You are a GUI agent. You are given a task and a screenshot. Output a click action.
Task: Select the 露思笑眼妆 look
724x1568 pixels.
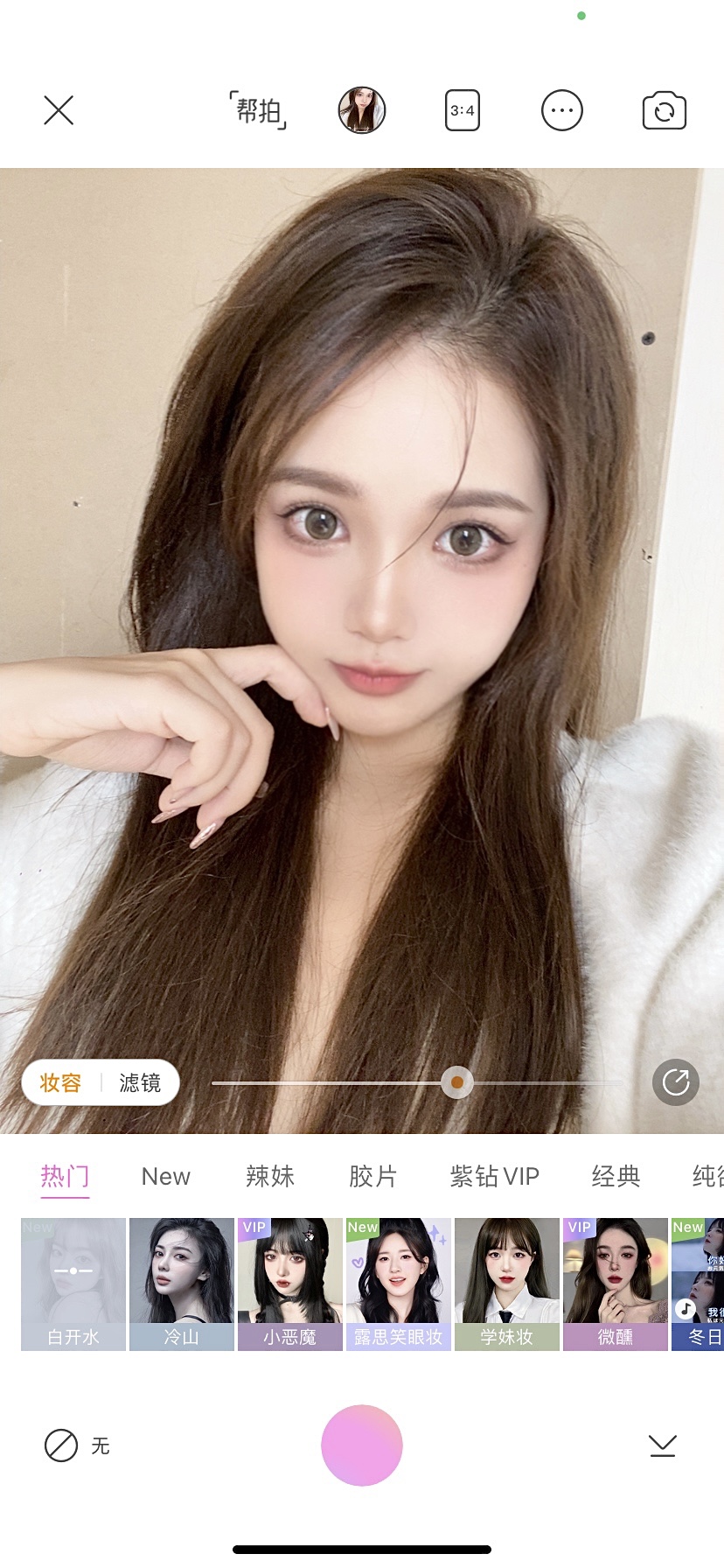coord(399,1284)
